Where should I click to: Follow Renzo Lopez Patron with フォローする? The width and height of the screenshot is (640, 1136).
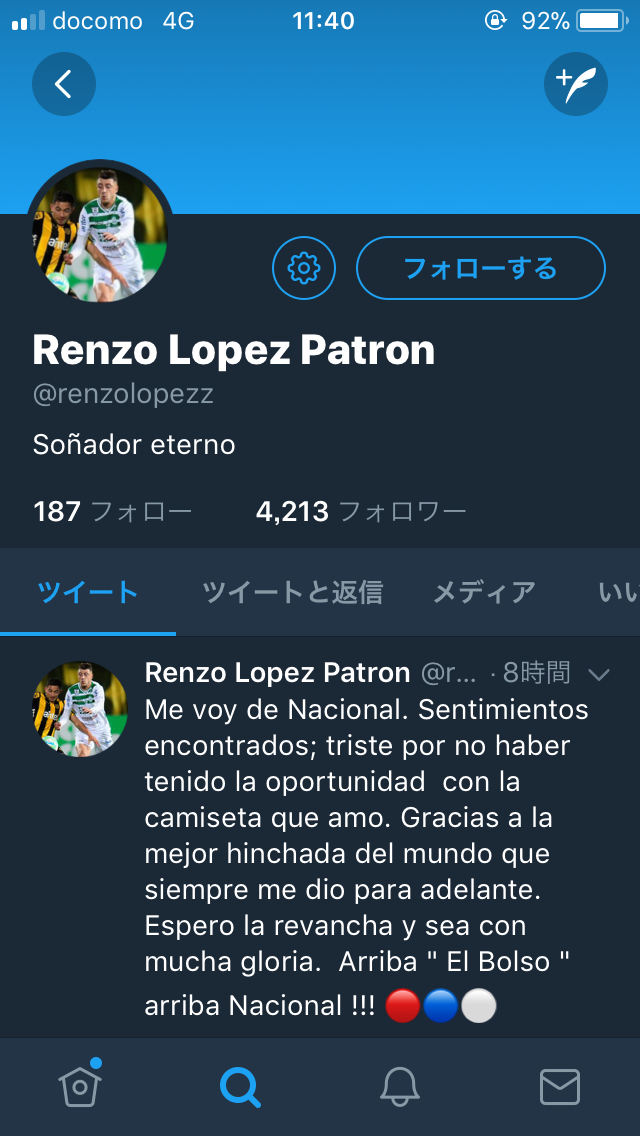point(480,268)
